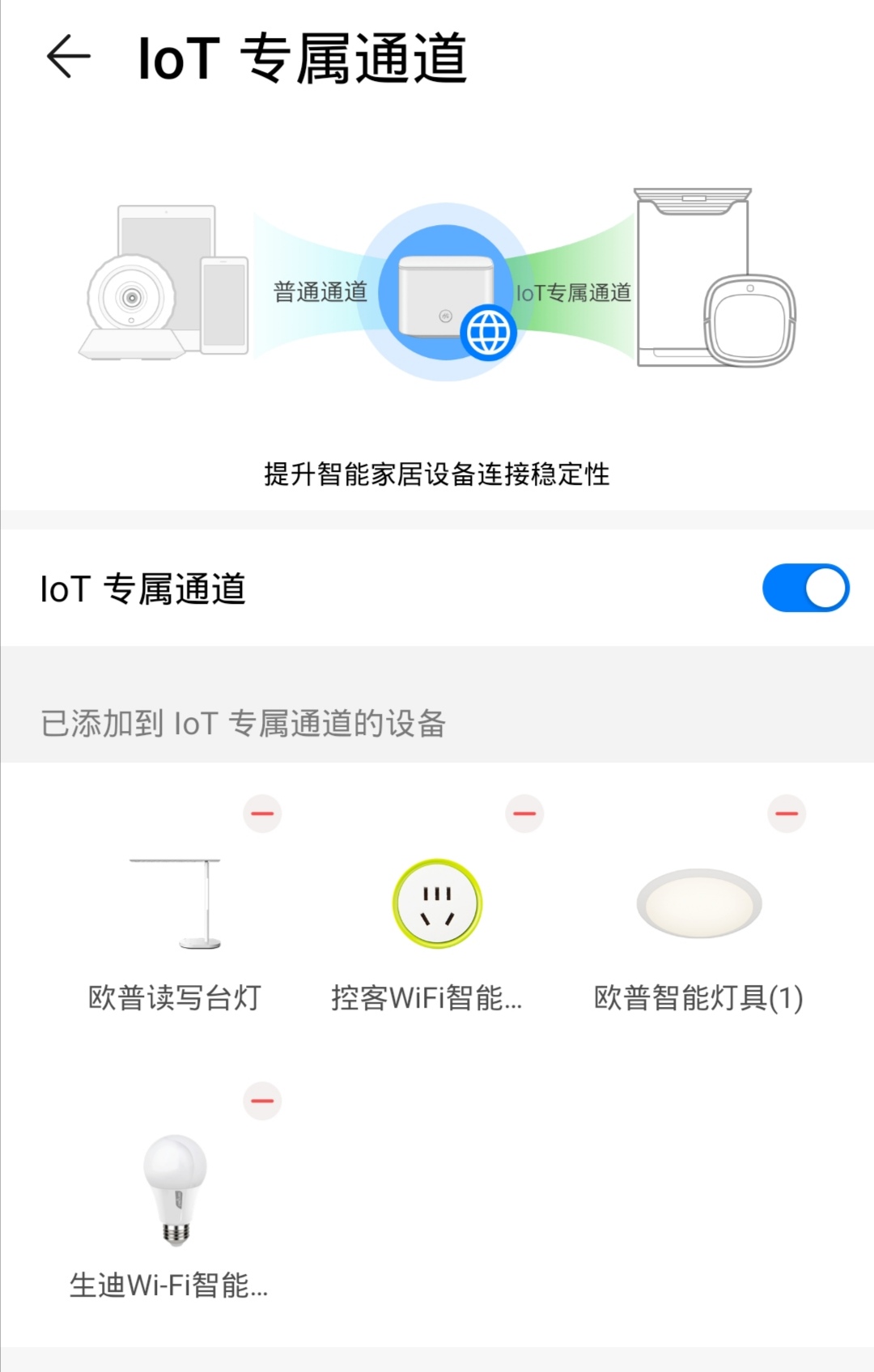Image resolution: width=874 pixels, height=1372 pixels.
Task: Select the 控客WiFi智能 socket icon
Action: pos(438,903)
